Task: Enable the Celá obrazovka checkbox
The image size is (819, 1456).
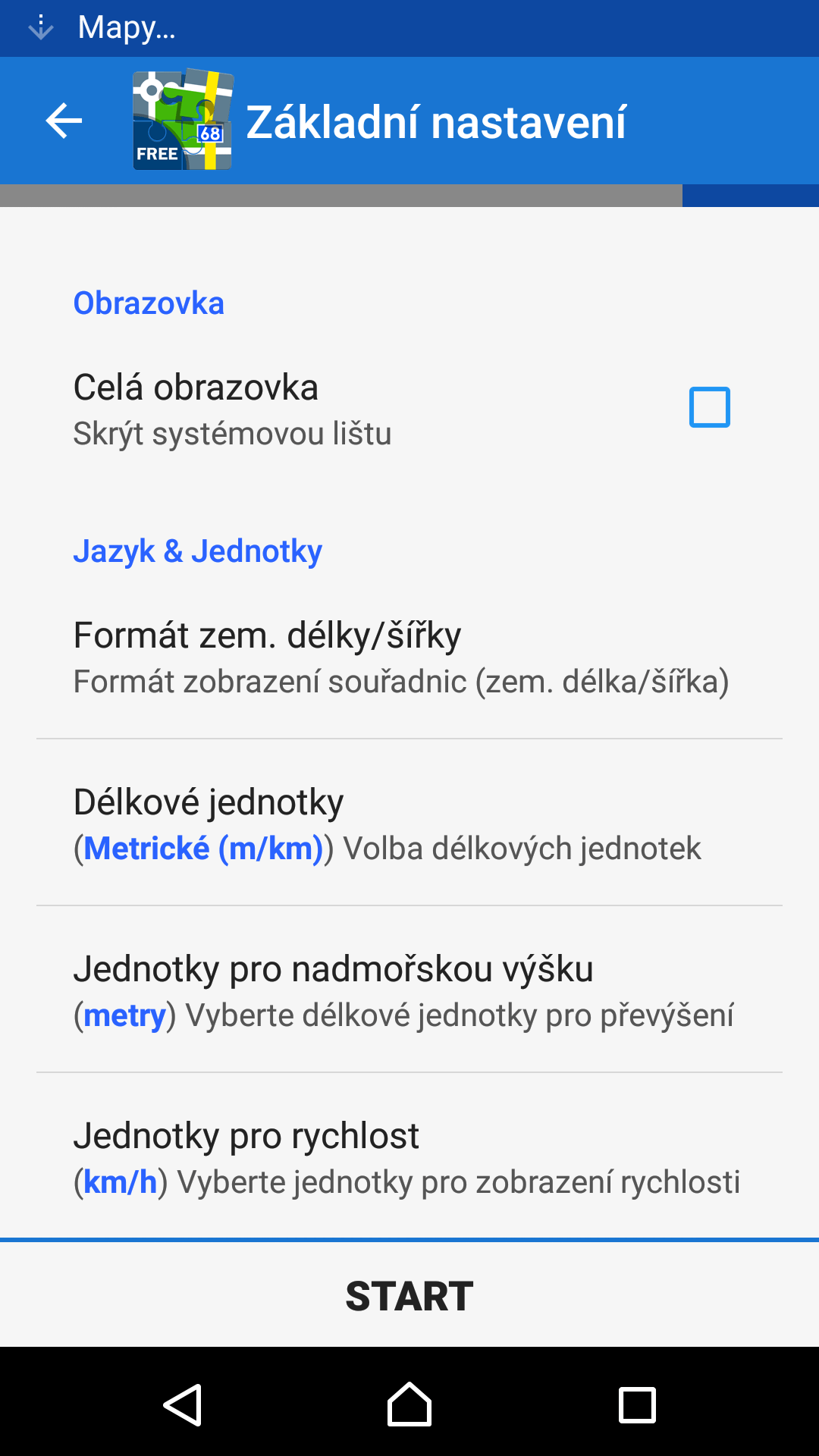Action: pyautogui.click(x=709, y=407)
